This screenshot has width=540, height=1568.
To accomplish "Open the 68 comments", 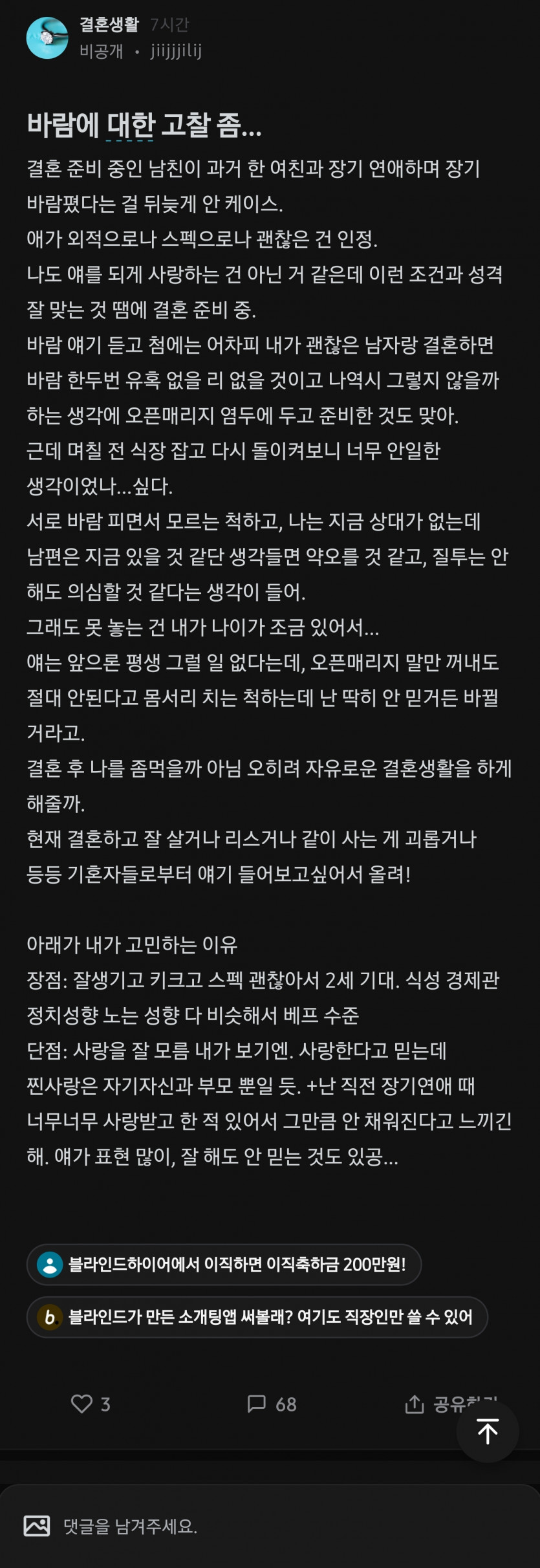I will pyautogui.click(x=272, y=1404).
